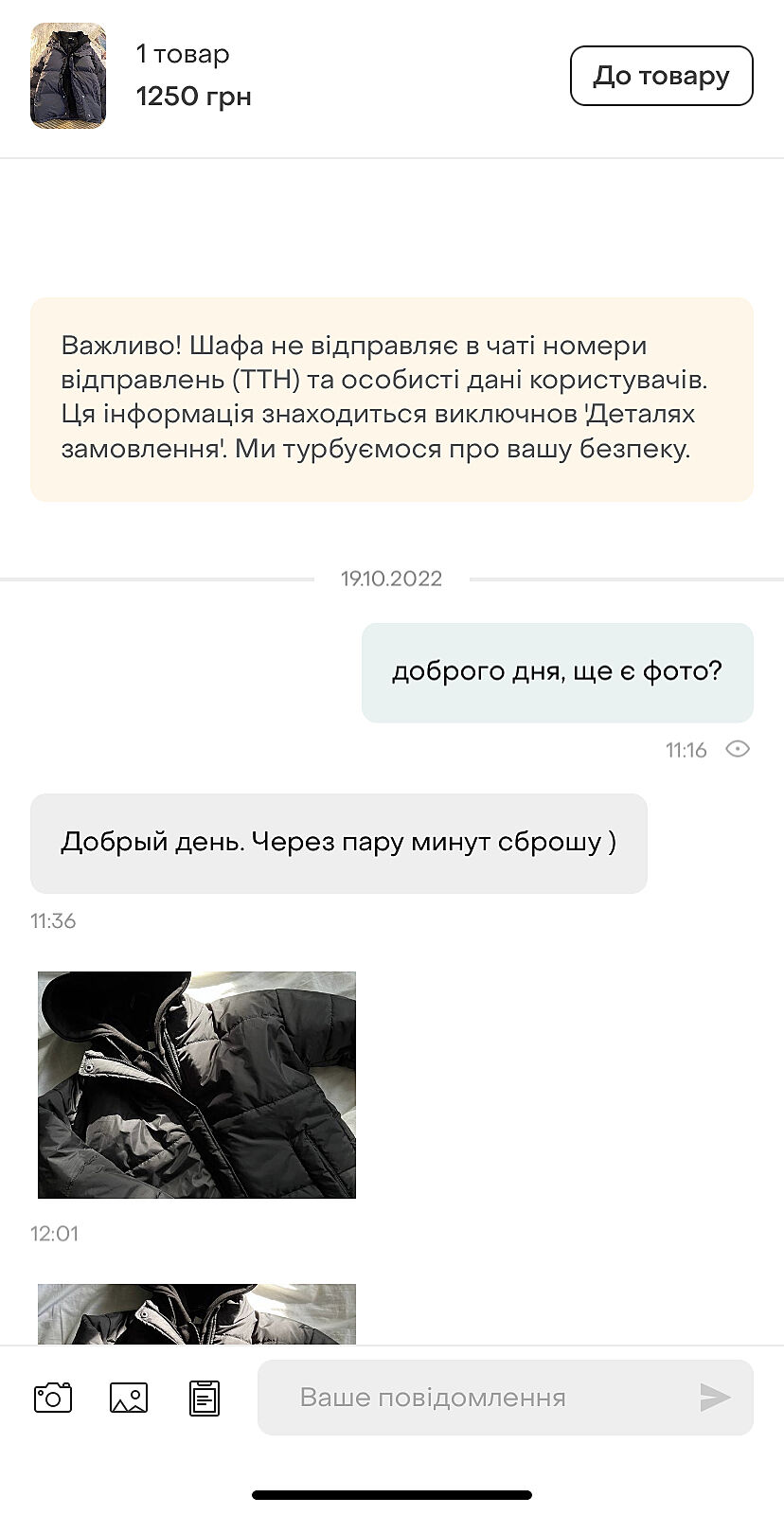The height and width of the screenshot is (1515, 784).
Task: Send the message with the arrow icon
Action: coord(715,1397)
